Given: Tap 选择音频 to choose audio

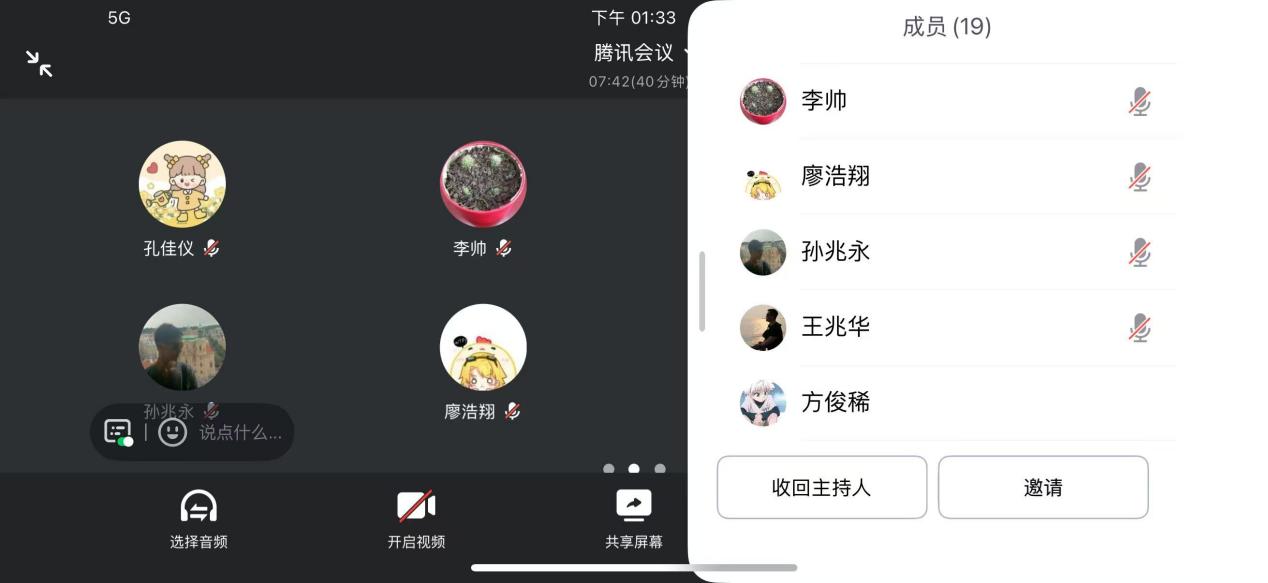Looking at the screenshot, I should [198, 519].
